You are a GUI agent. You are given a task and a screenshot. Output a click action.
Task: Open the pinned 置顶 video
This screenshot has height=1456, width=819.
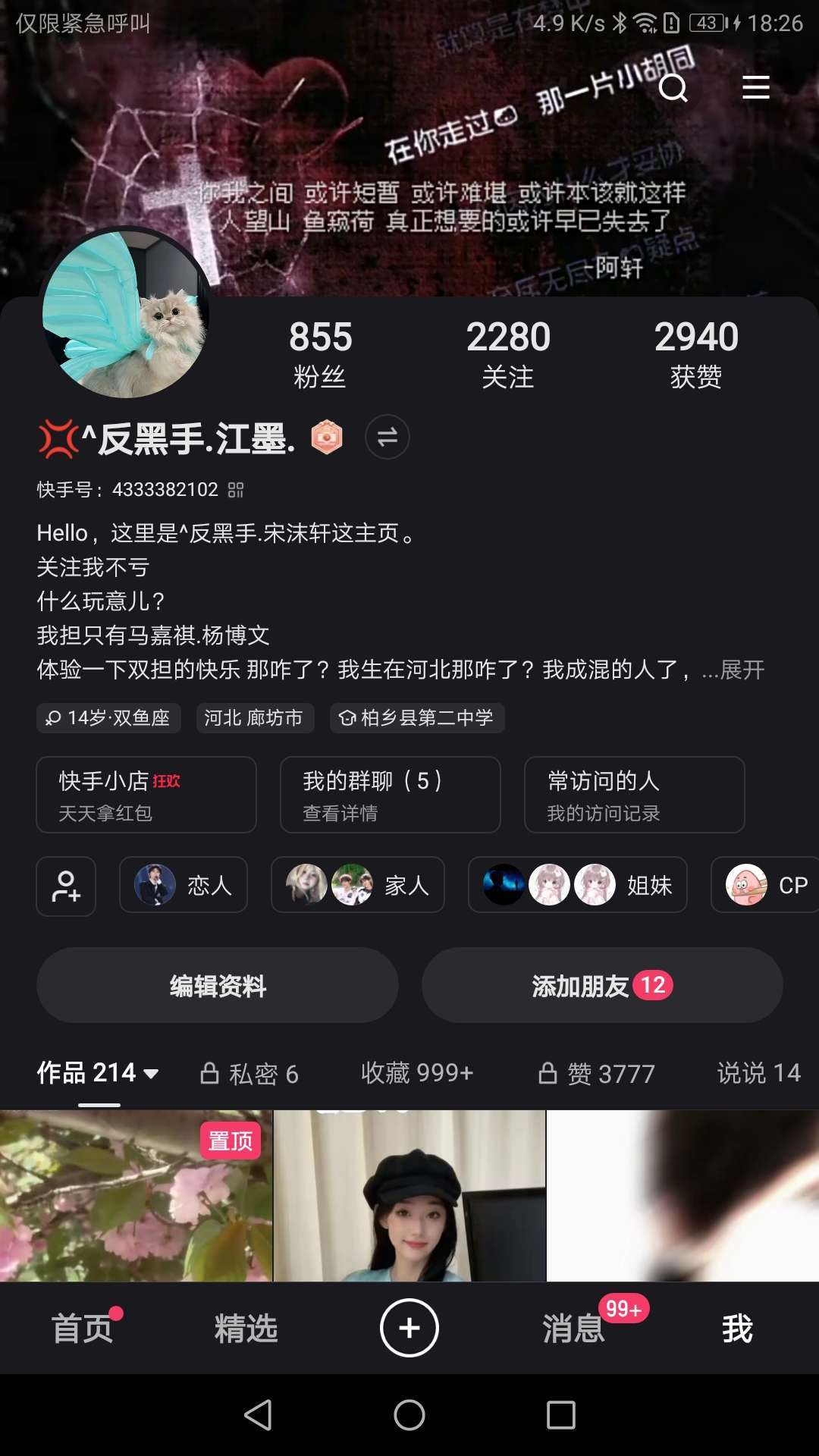[136, 1196]
